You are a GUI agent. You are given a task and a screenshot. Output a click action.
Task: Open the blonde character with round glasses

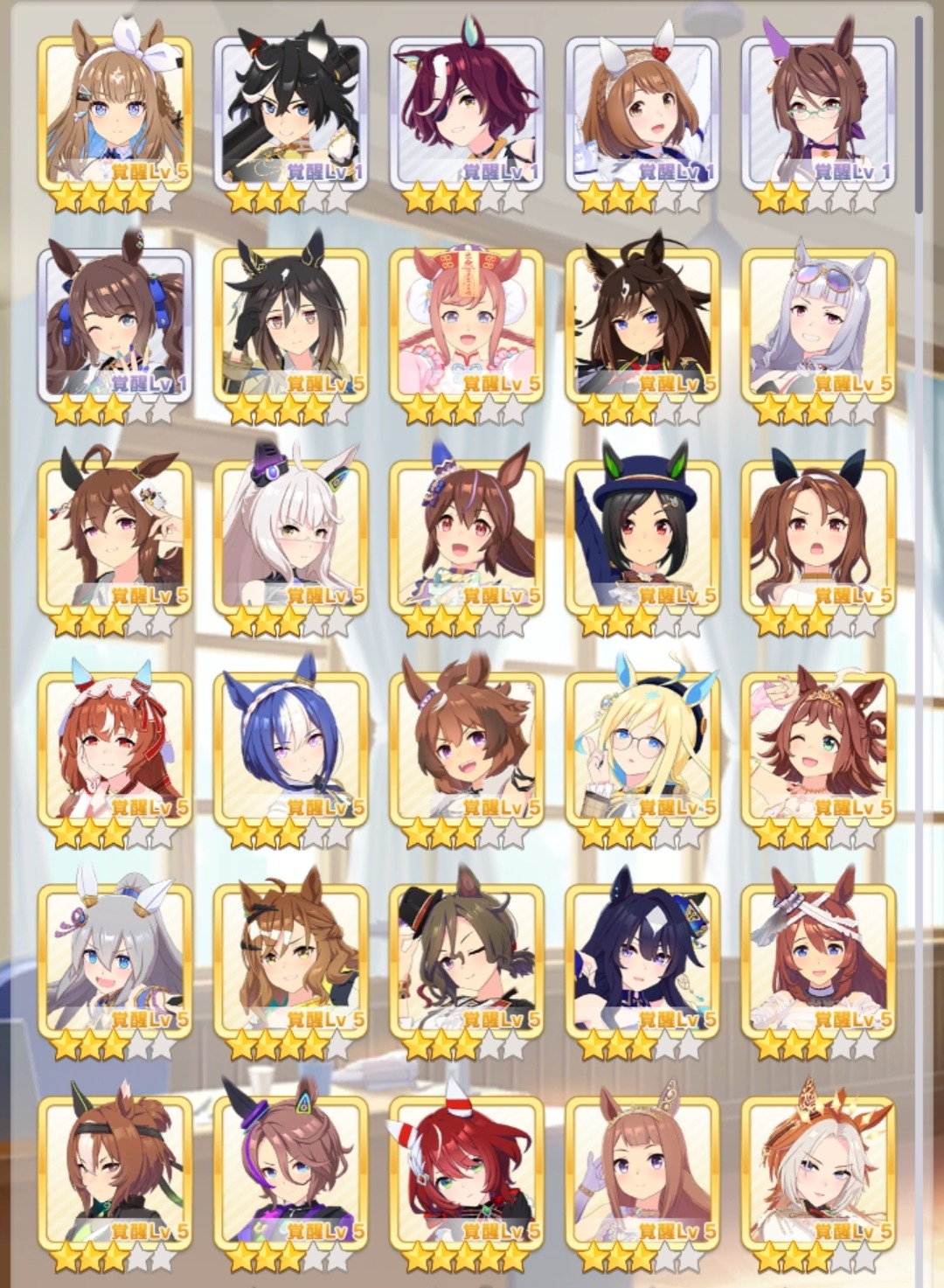[642, 748]
